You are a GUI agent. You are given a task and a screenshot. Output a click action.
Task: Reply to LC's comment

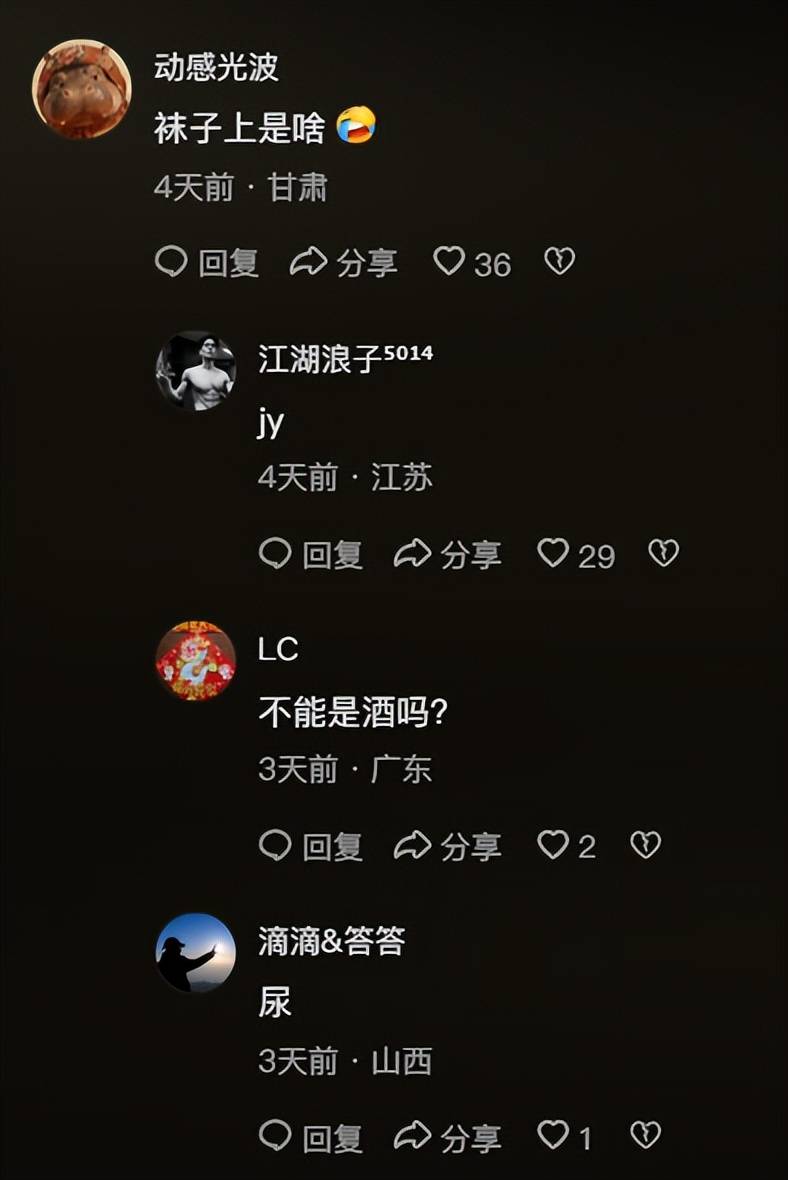(x=310, y=846)
